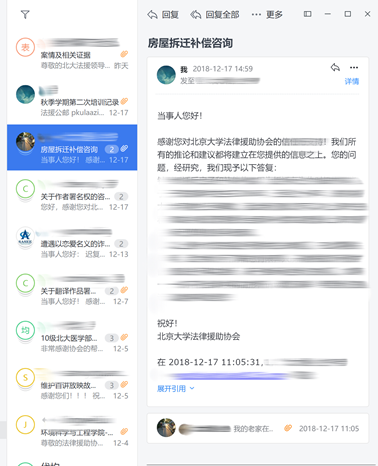Maximize the mail window
This screenshot has height=466, width=378.
point(348,14)
